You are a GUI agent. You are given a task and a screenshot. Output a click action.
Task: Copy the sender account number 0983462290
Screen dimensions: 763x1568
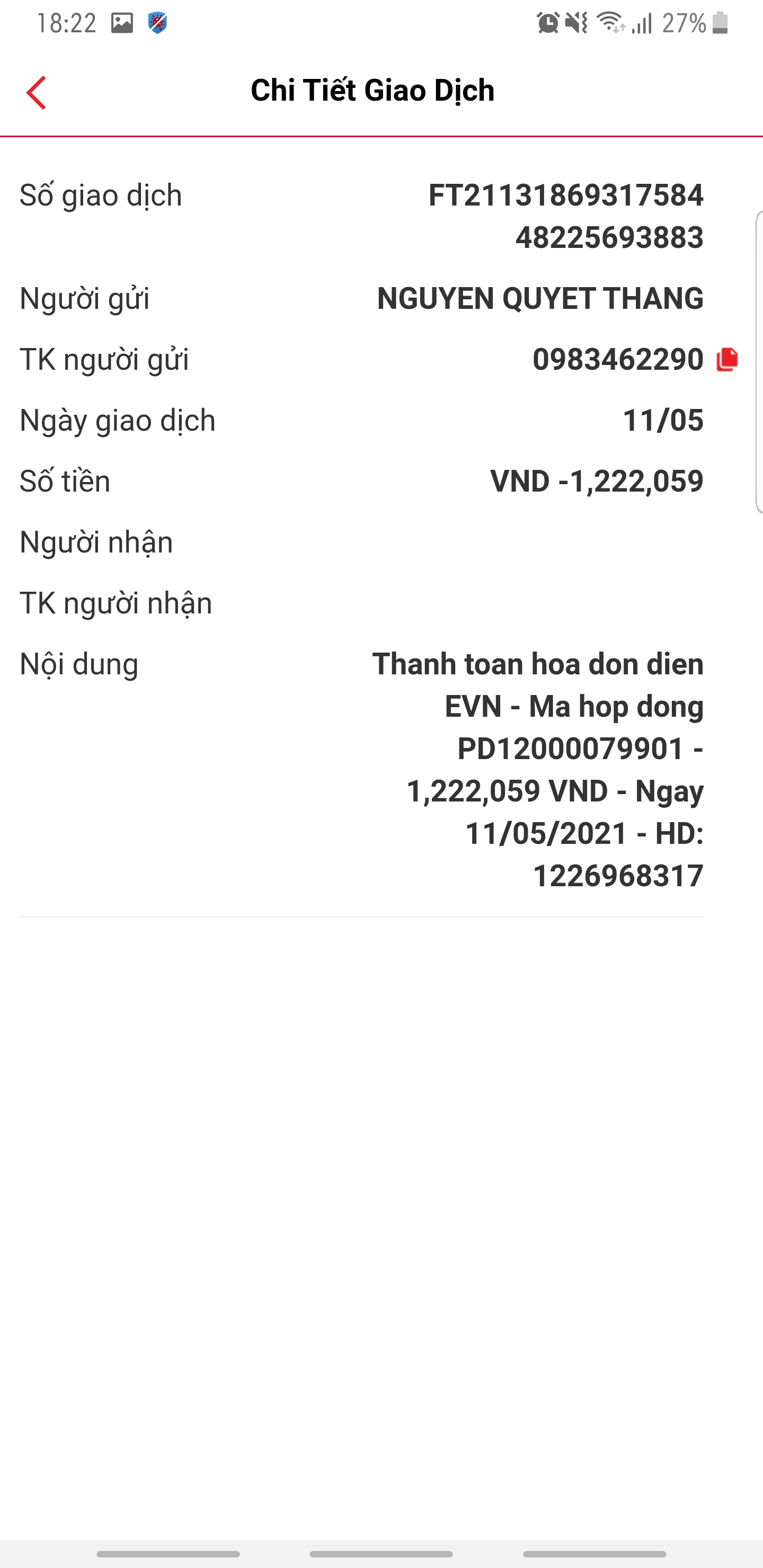(x=727, y=360)
